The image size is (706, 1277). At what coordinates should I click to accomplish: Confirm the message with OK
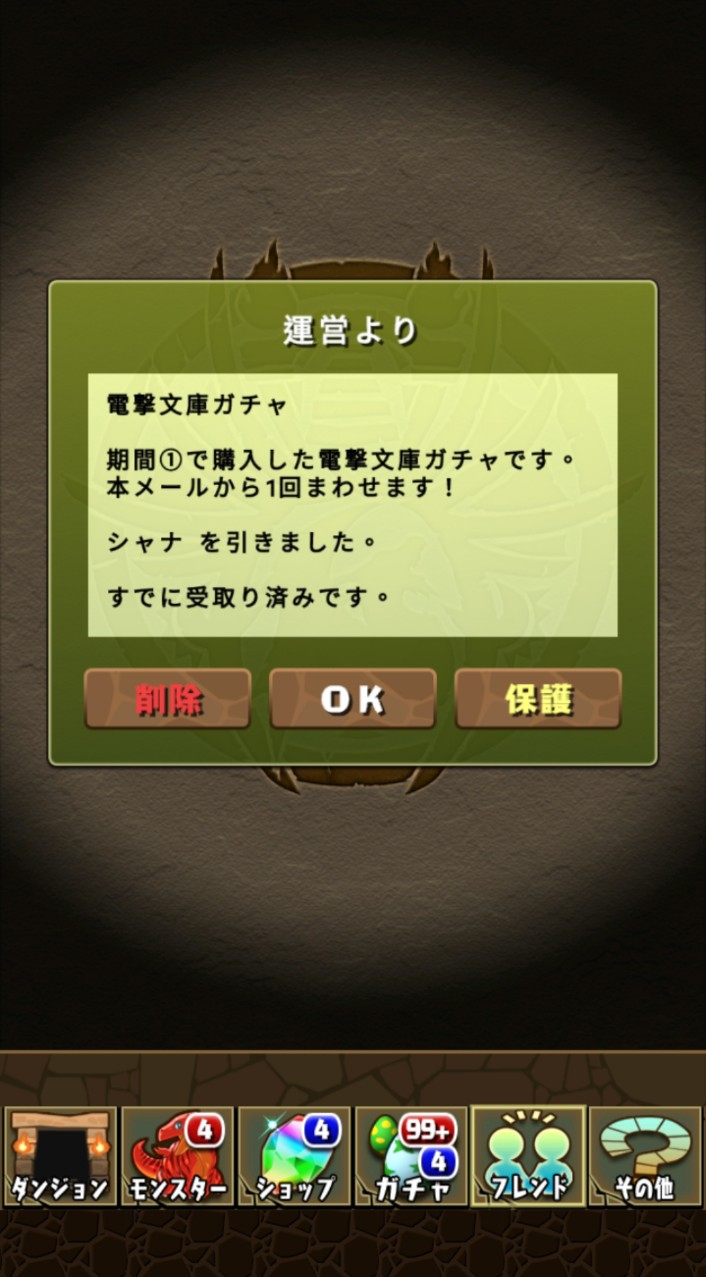tap(353, 699)
